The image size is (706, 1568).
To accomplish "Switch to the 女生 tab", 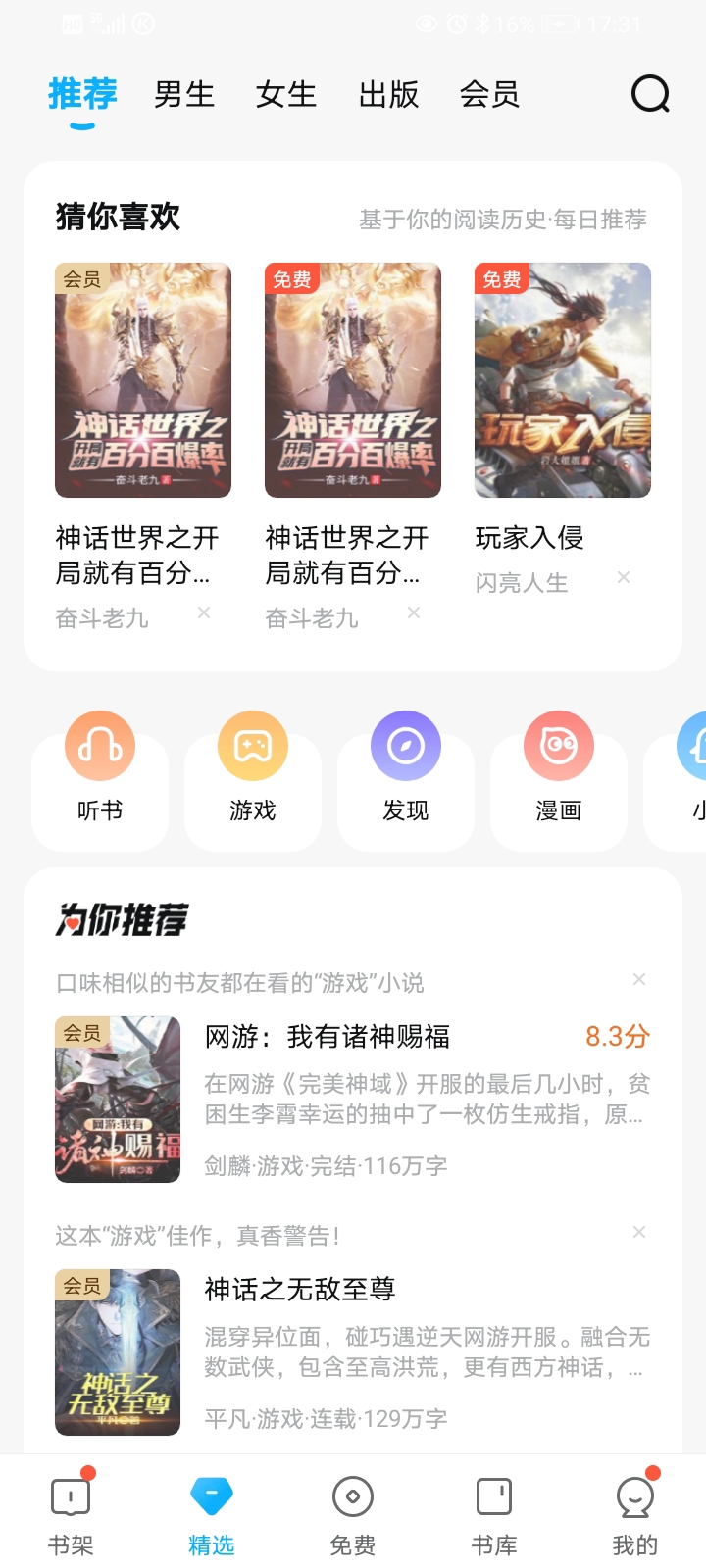I will [x=286, y=94].
